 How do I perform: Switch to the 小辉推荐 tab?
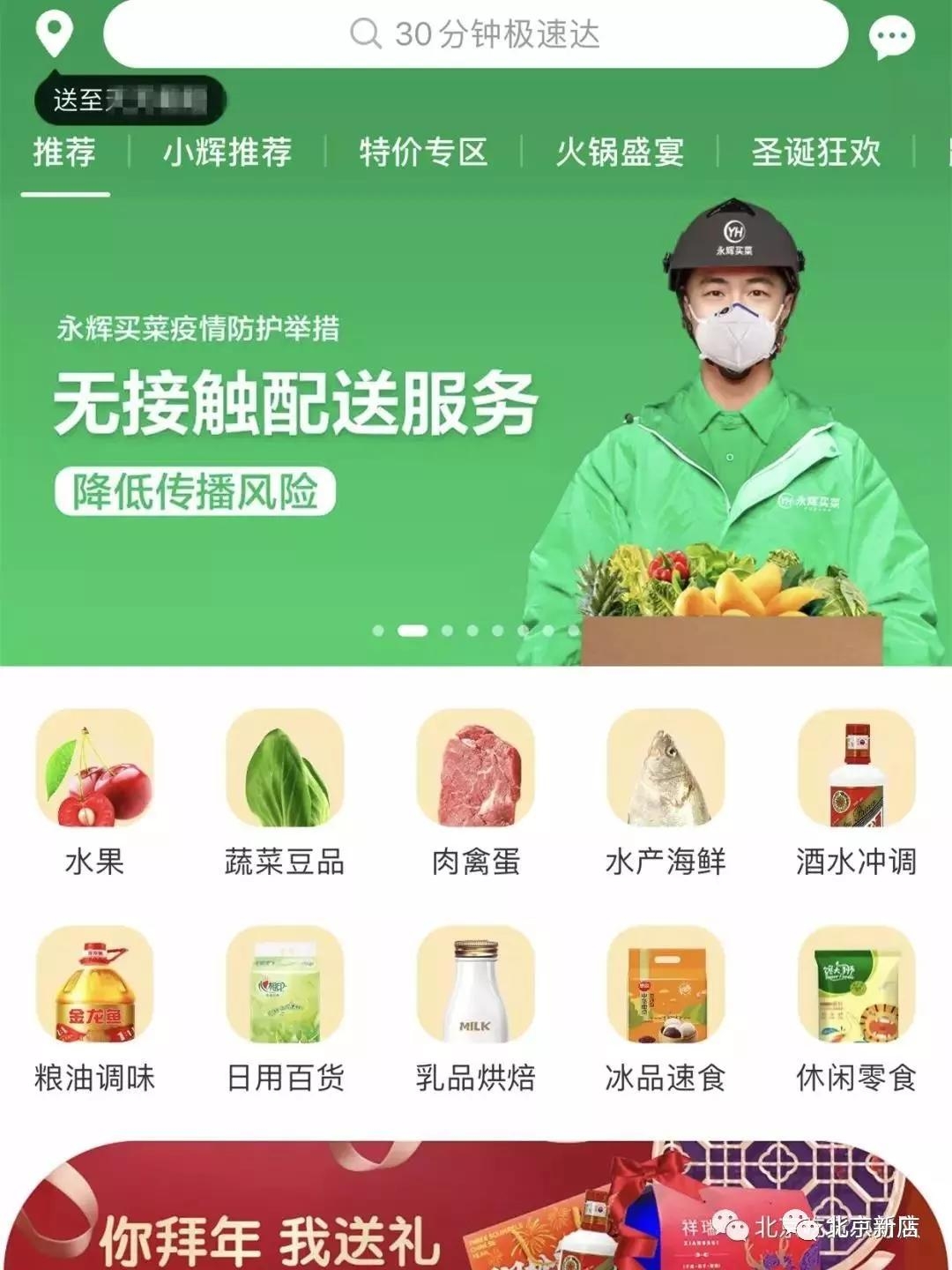227,152
